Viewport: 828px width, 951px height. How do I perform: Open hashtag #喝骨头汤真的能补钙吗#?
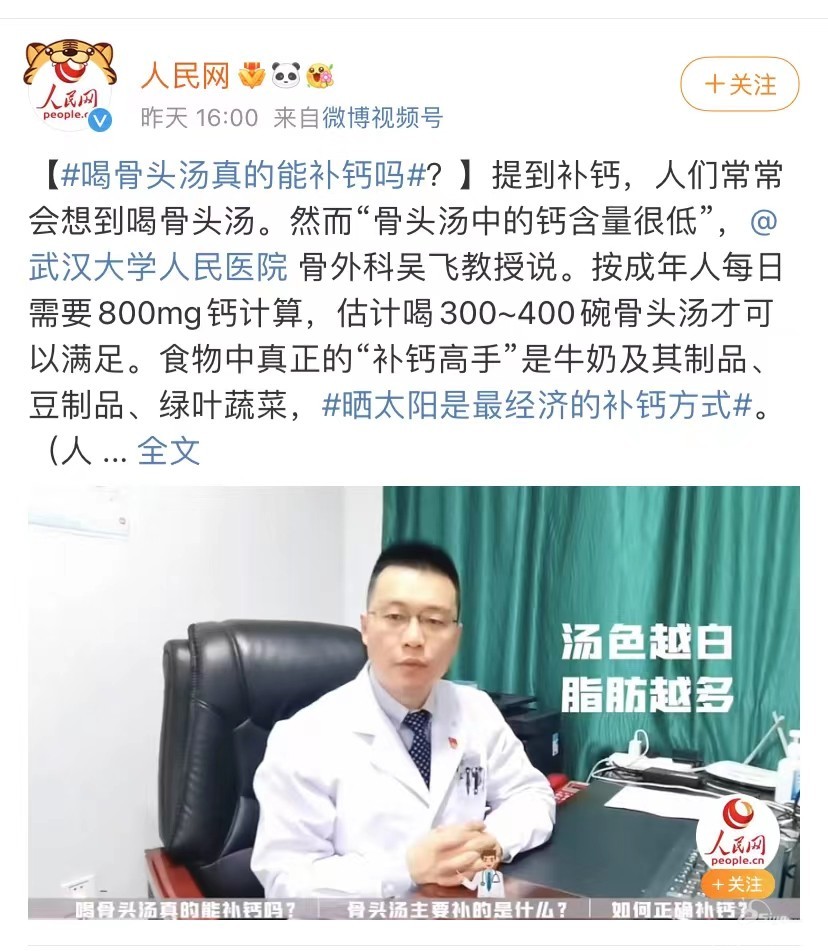click(x=245, y=175)
